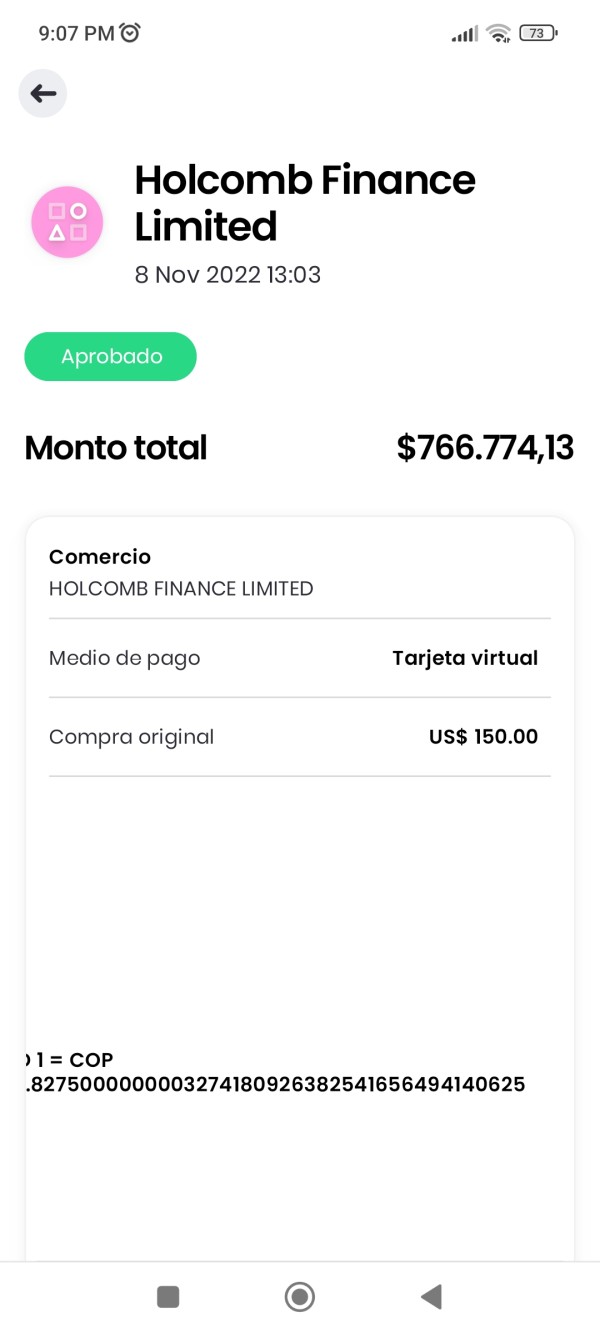Tap the system home button

(299, 1297)
